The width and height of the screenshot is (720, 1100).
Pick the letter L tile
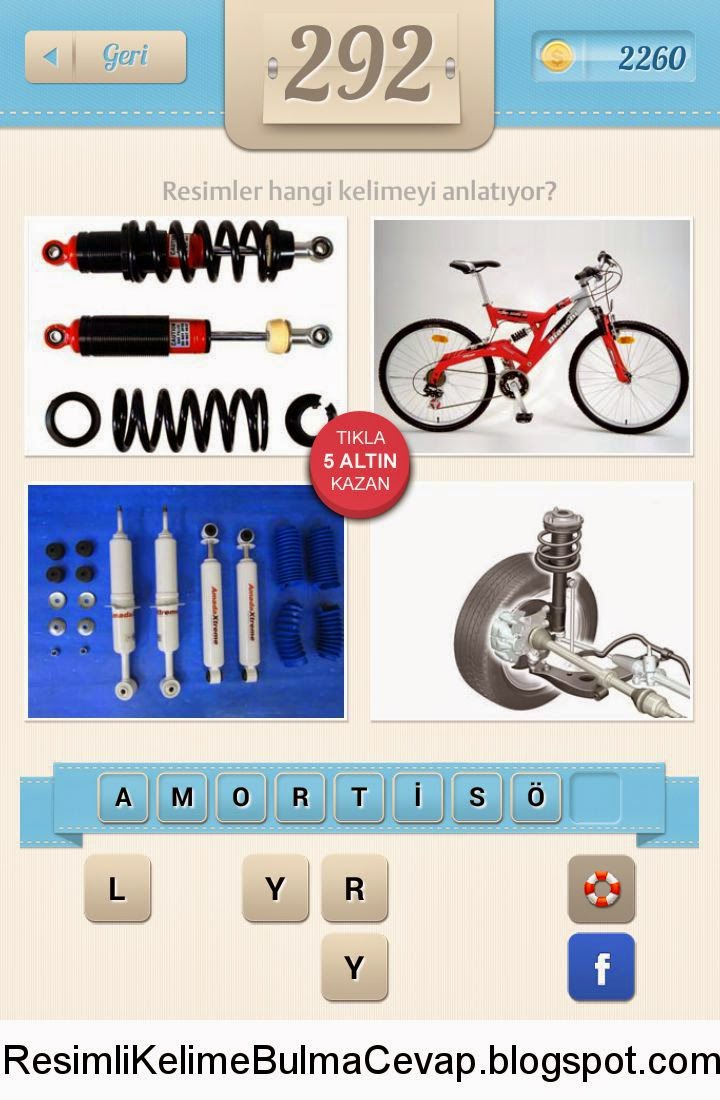(x=117, y=888)
